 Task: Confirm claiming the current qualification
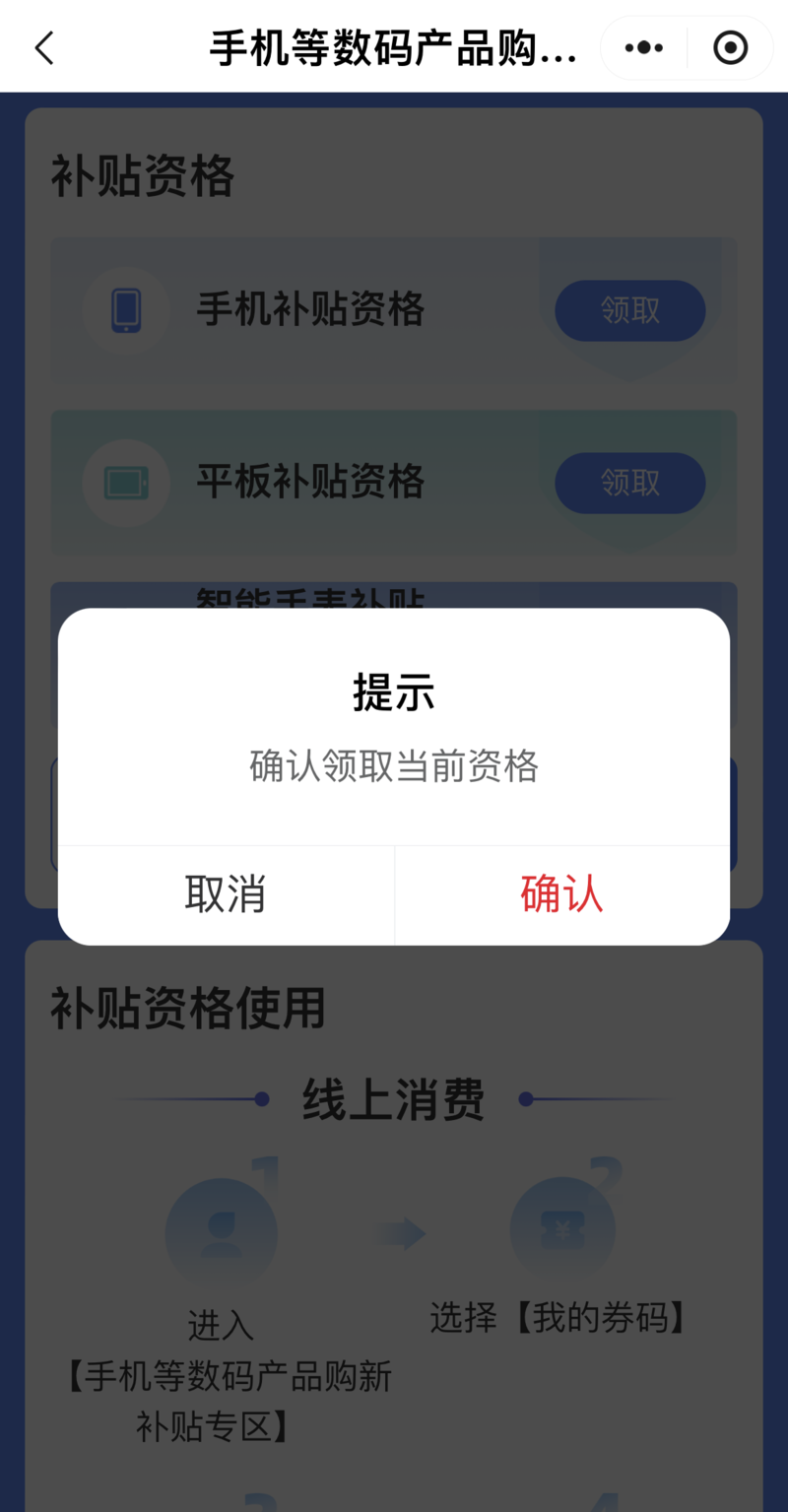[561, 894]
